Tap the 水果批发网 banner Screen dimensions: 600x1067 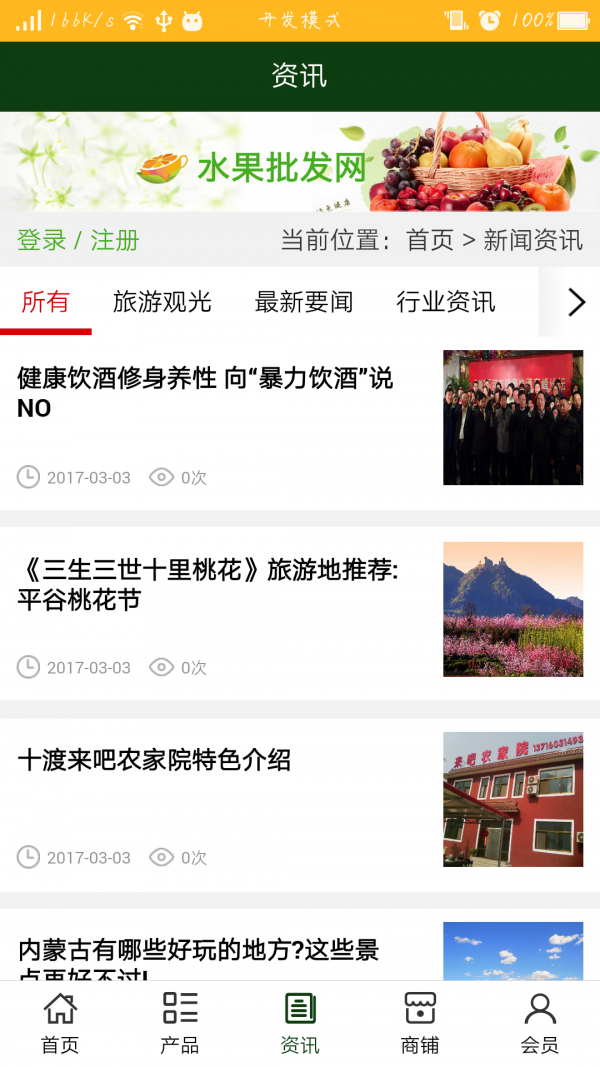pyautogui.click(x=300, y=162)
